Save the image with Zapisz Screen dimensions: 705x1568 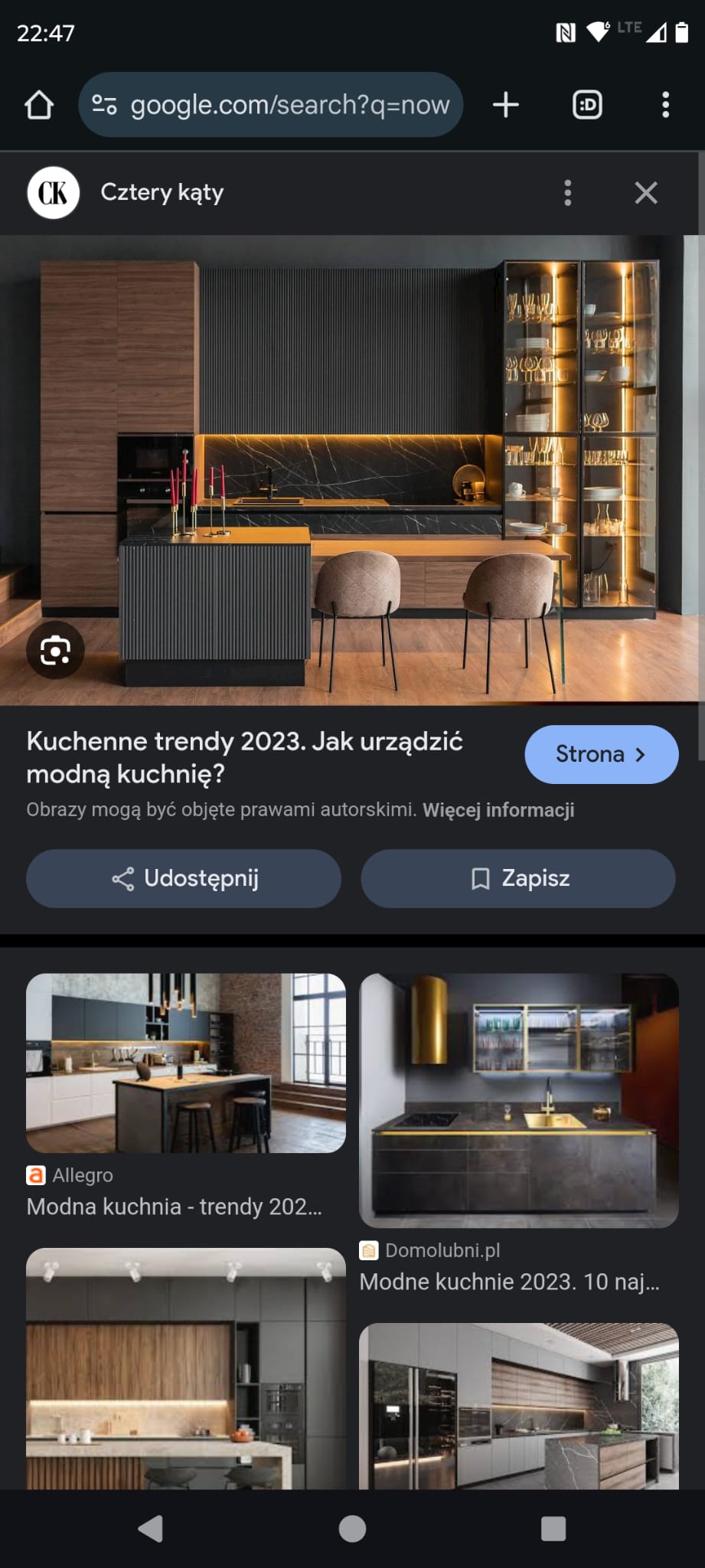pos(518,878)
